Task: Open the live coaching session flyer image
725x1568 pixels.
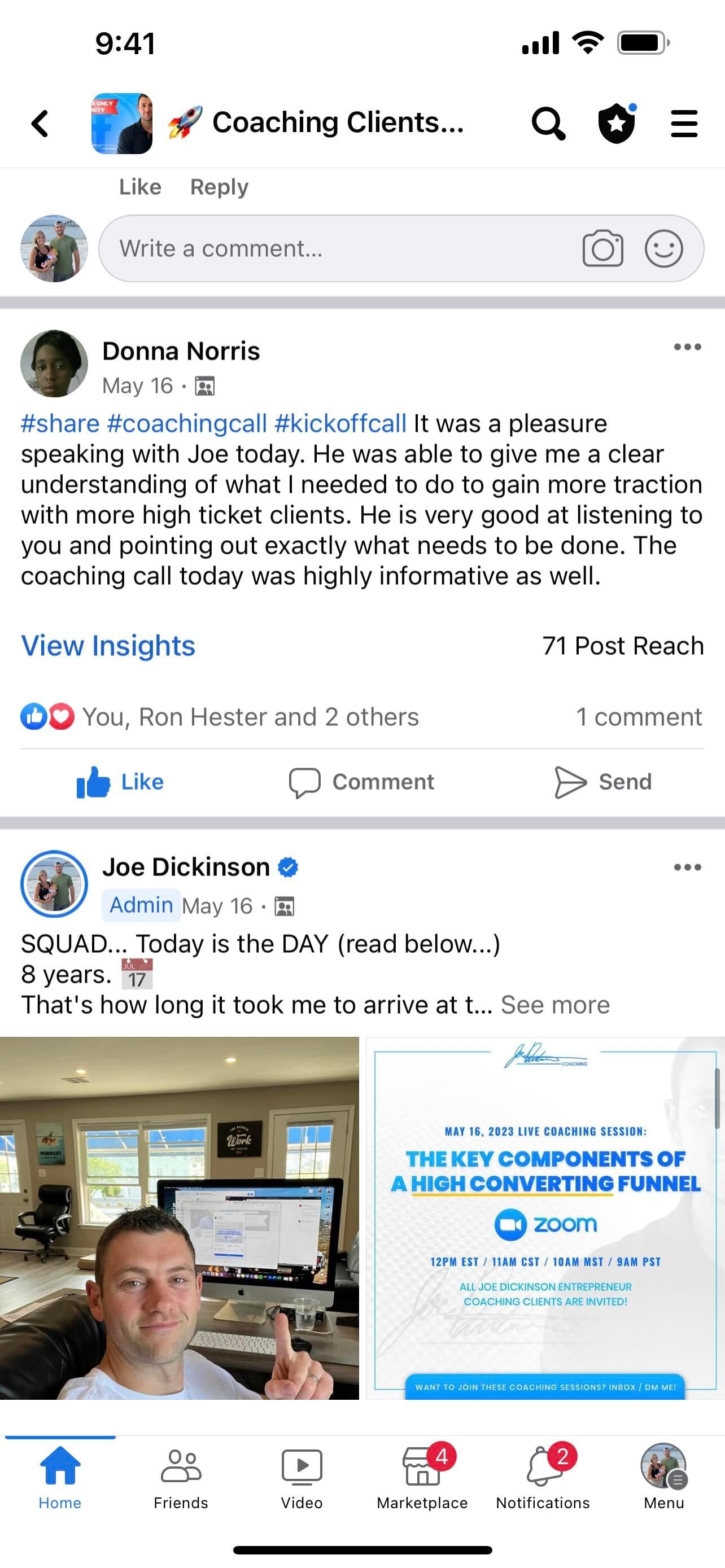Action: point(545,1217)
